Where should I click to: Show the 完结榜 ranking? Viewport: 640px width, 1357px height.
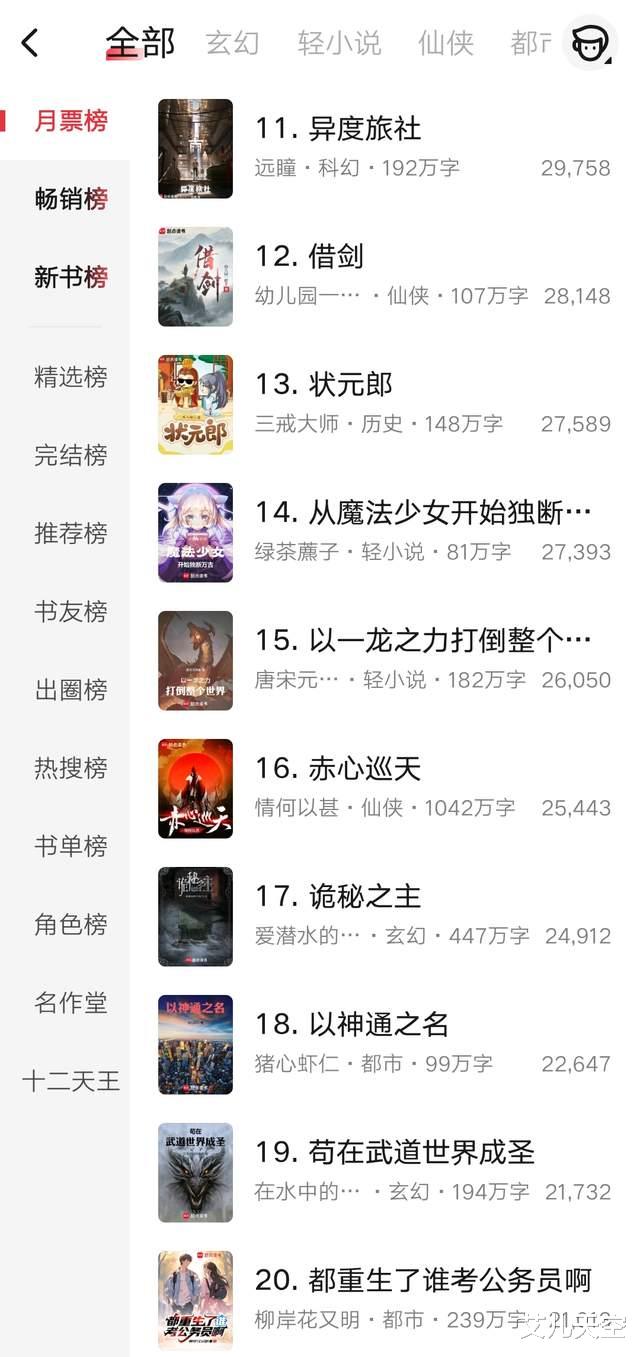71,455
